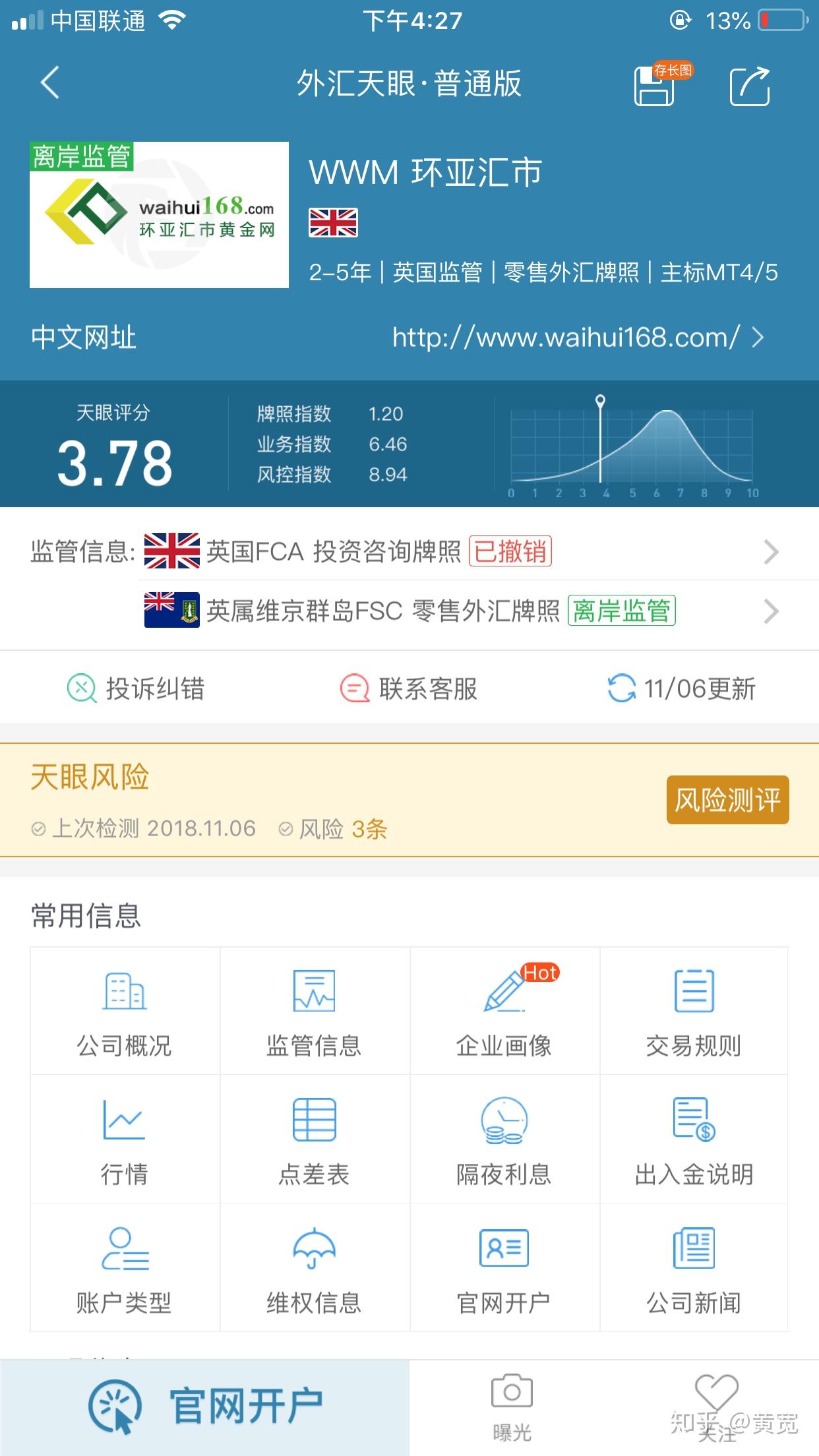Tap 投诉纠错 to report an error
This screenshot has height=1456, width=819.
pos(136,688)
